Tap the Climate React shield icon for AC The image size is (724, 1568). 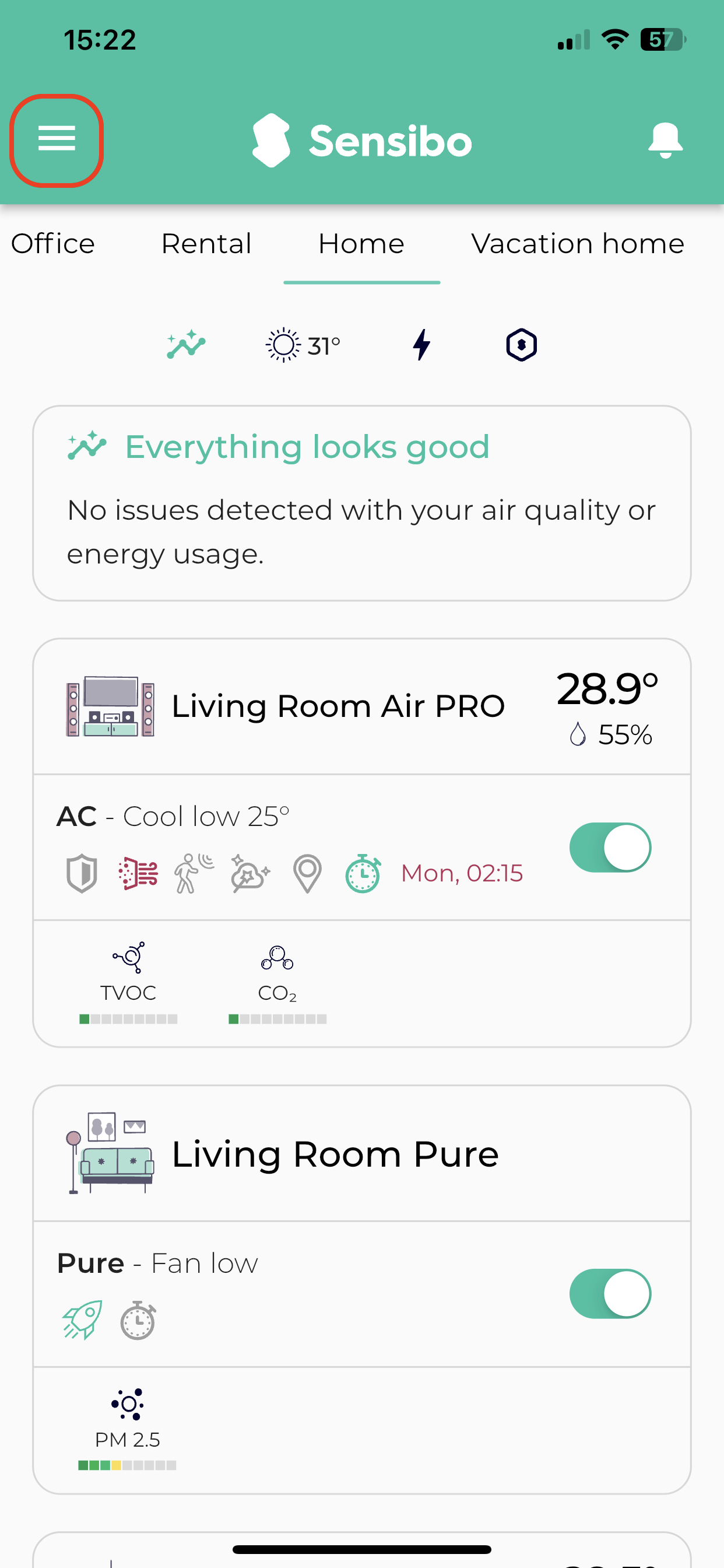coord(82,873)
